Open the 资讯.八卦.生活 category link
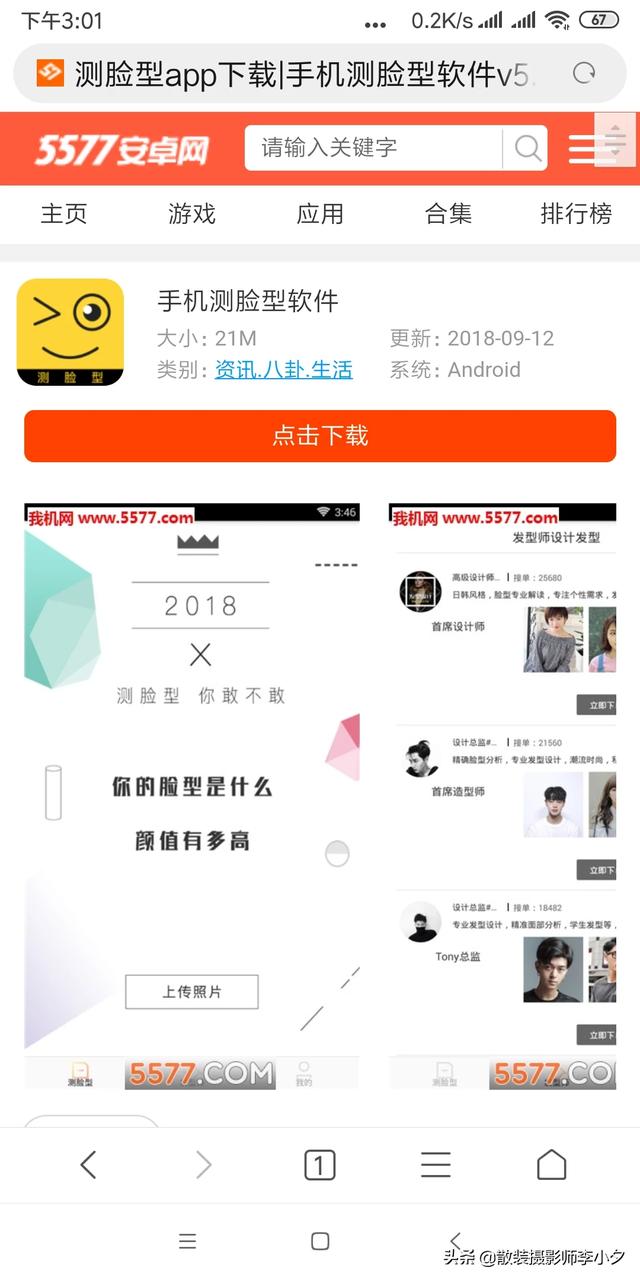This screenshot has height=1280, width=640. tap(284, 370)
